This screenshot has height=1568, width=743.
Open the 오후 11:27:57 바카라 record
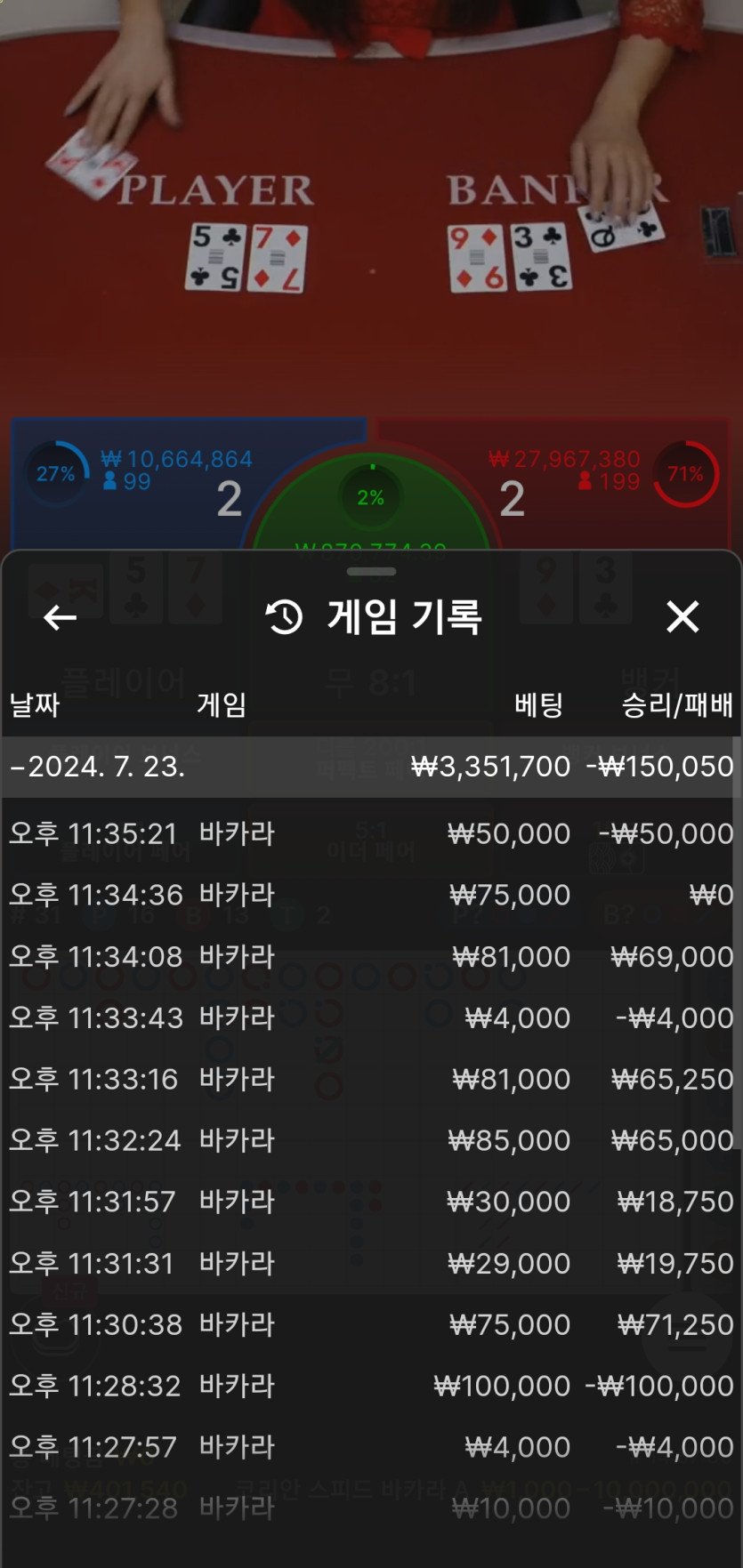pos(370,1447)
